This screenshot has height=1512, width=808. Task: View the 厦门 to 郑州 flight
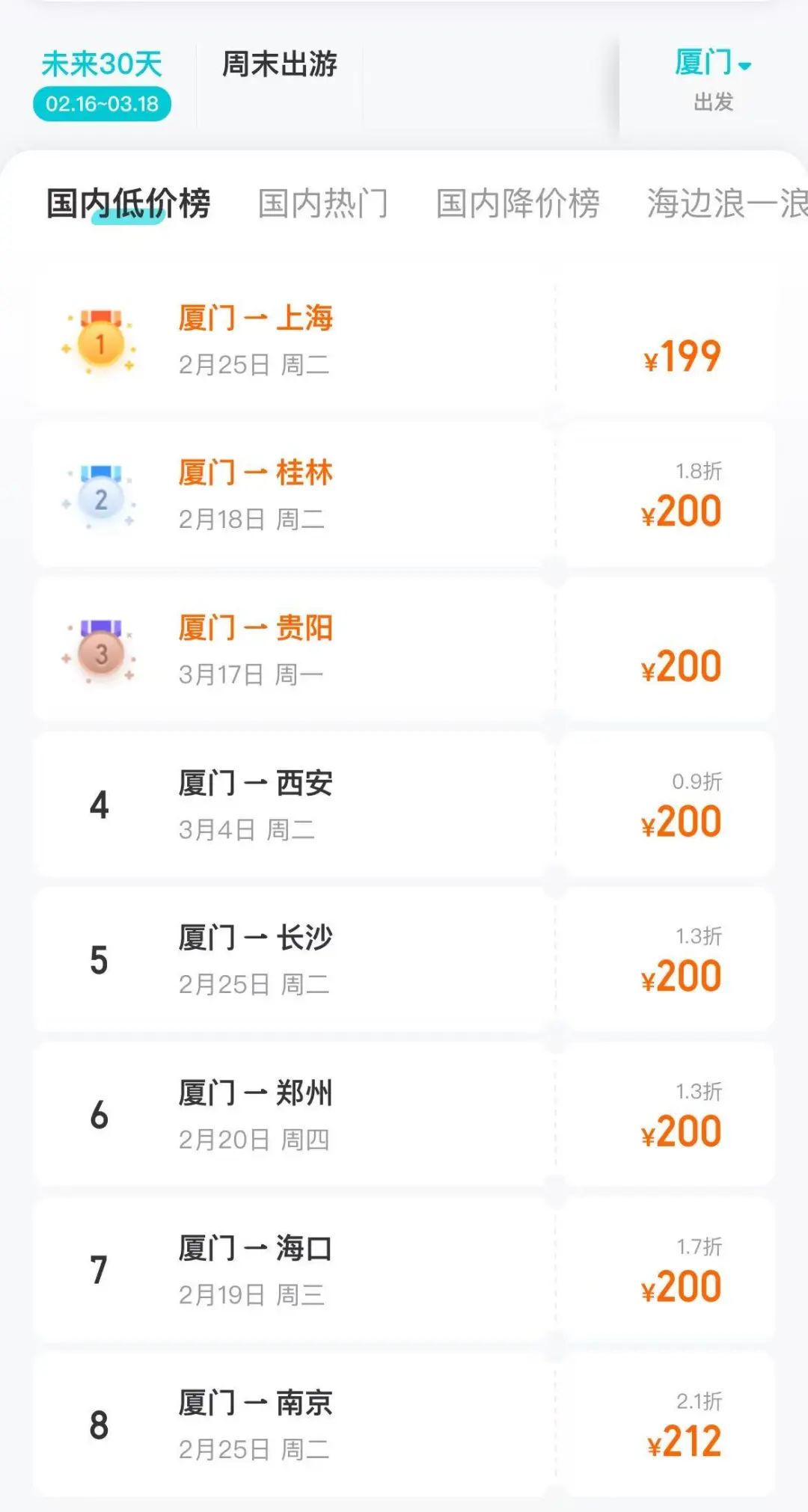click(404, 1115)
